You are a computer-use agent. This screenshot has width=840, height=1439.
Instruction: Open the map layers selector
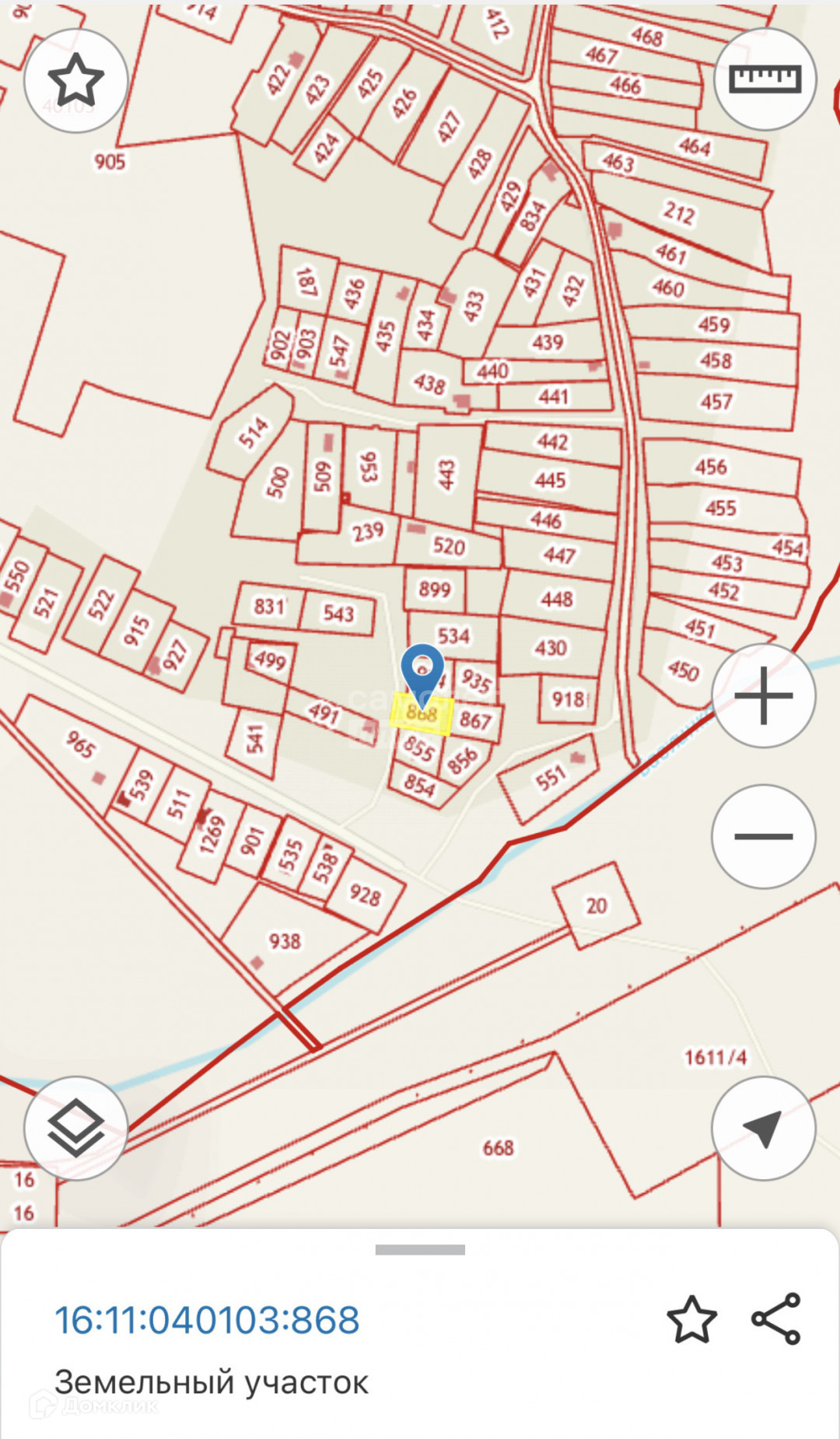coord(75,1128)
